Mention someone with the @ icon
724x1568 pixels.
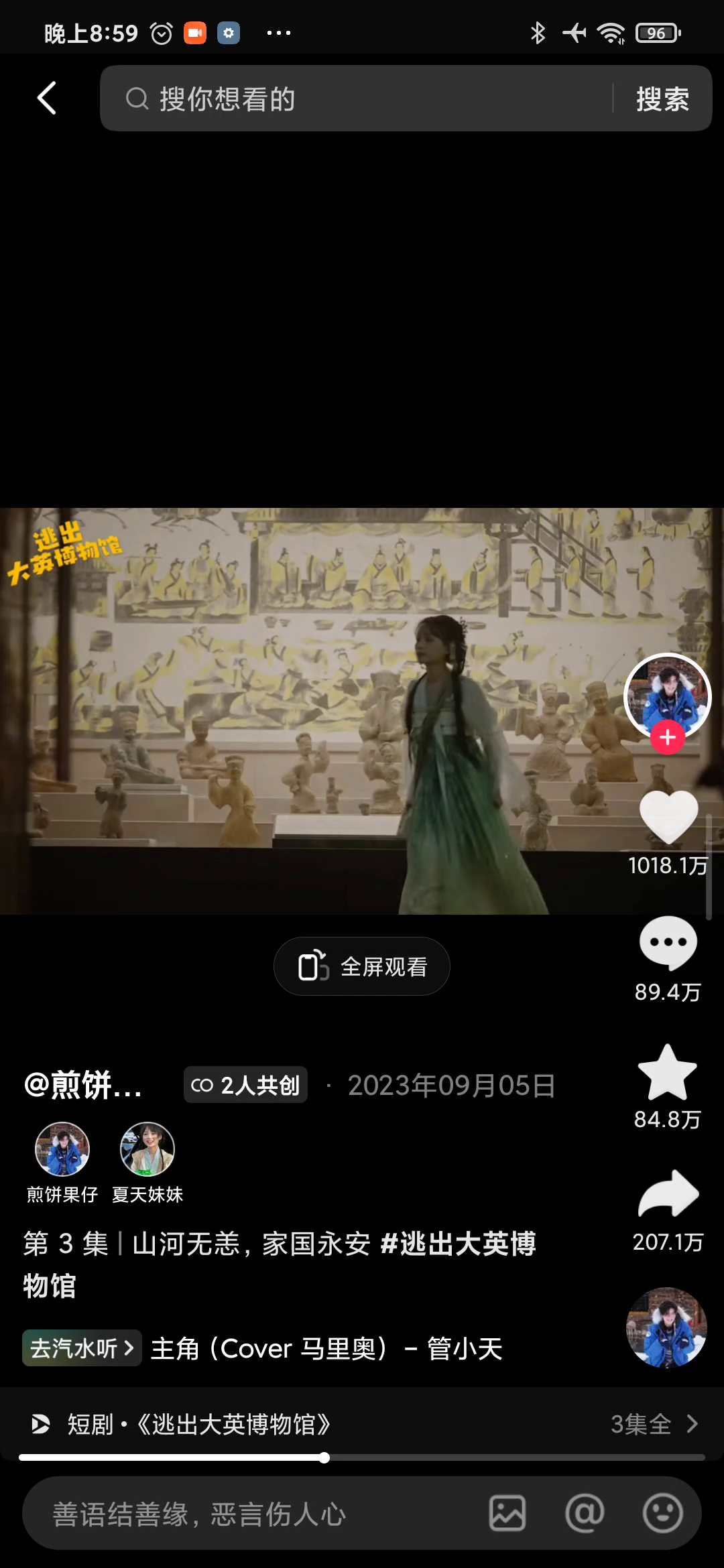point(585,1513)
